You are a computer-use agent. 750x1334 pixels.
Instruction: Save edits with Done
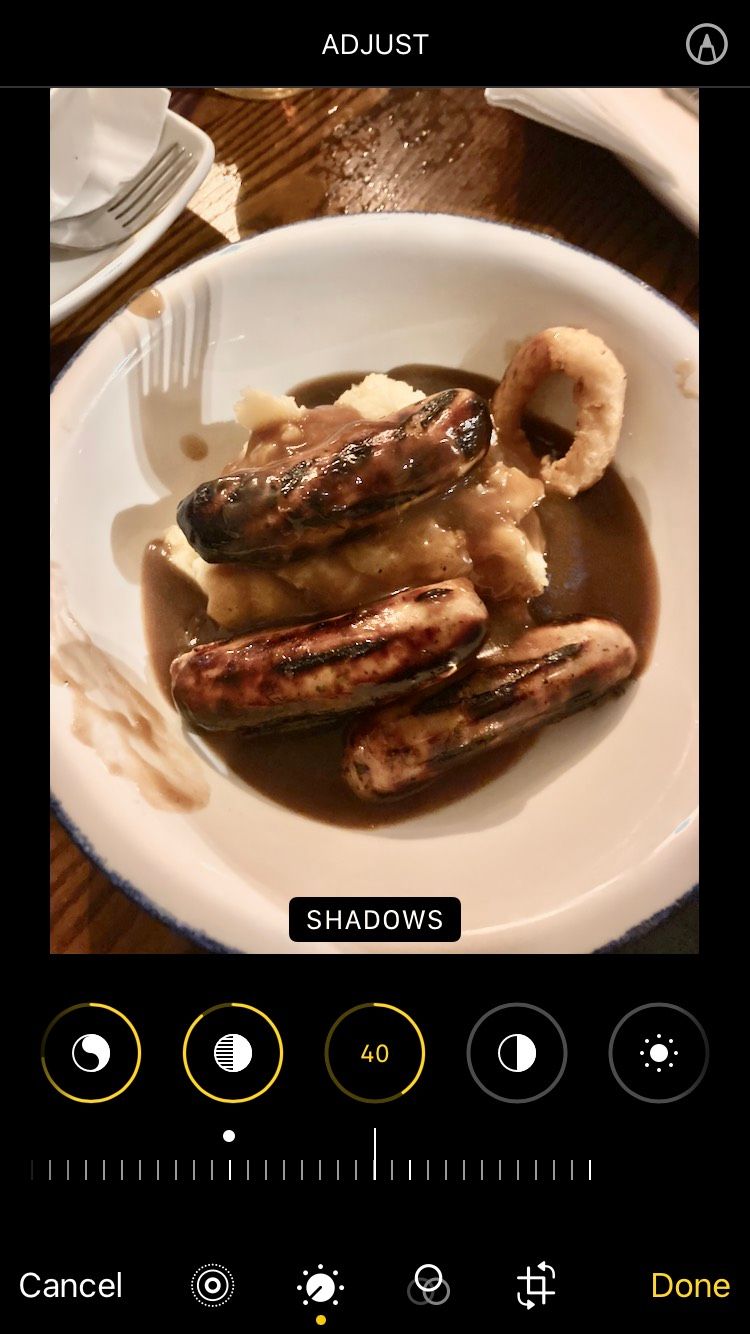pos(690,1285)
